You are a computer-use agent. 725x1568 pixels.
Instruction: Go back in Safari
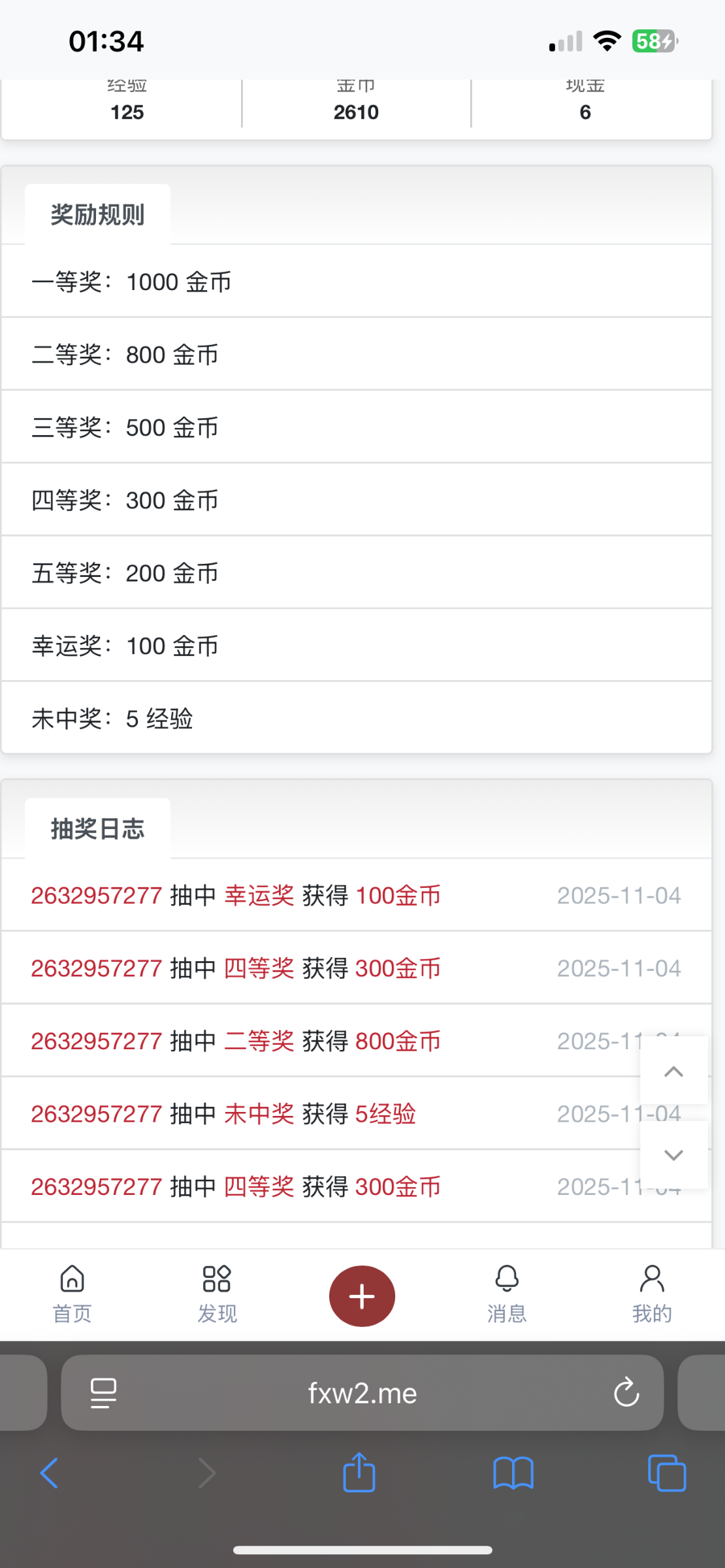point(50,1473)
